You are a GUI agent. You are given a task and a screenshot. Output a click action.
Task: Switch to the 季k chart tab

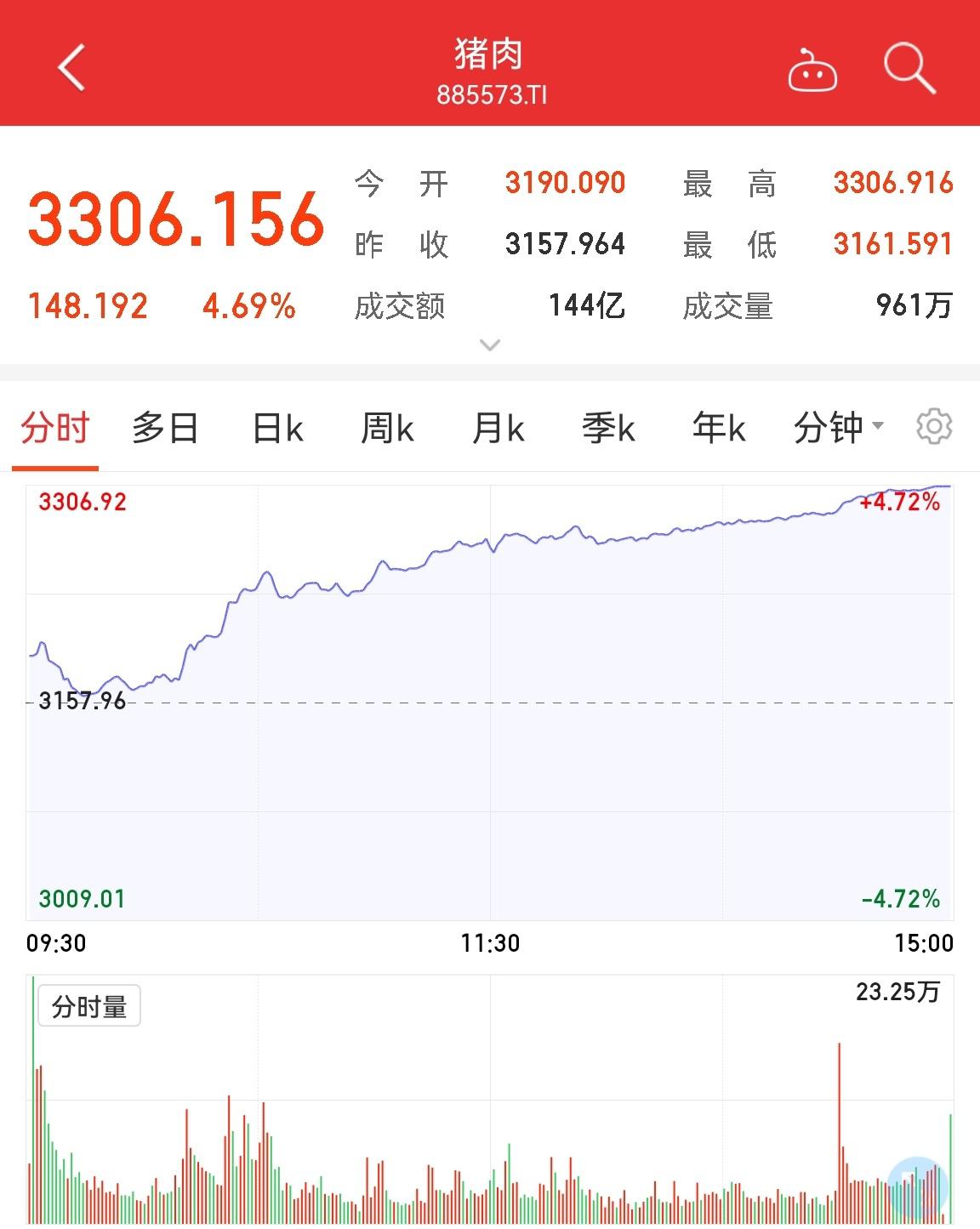coord(609,427)
